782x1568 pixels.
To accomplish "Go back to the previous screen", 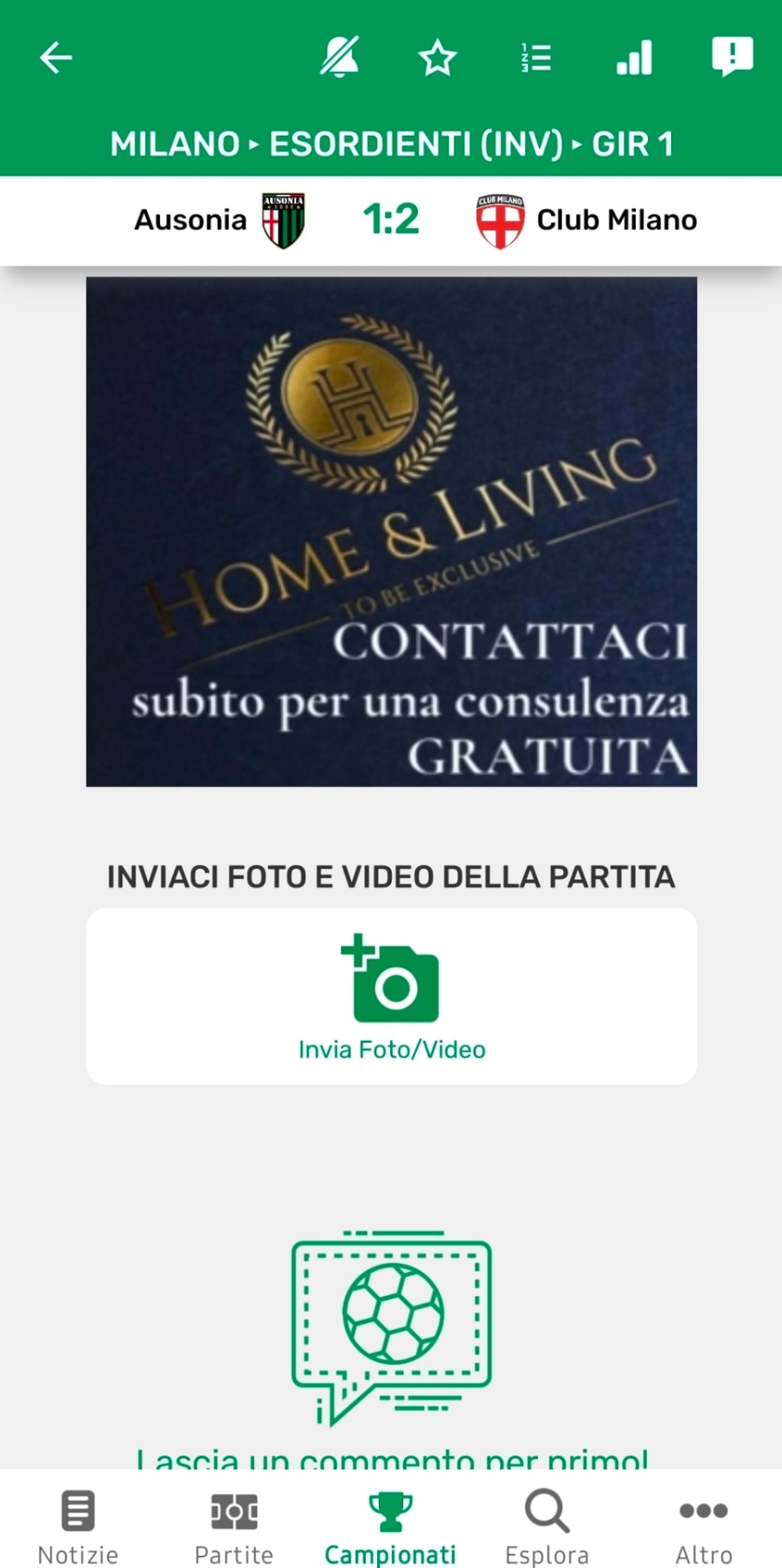I will point(56,58).
